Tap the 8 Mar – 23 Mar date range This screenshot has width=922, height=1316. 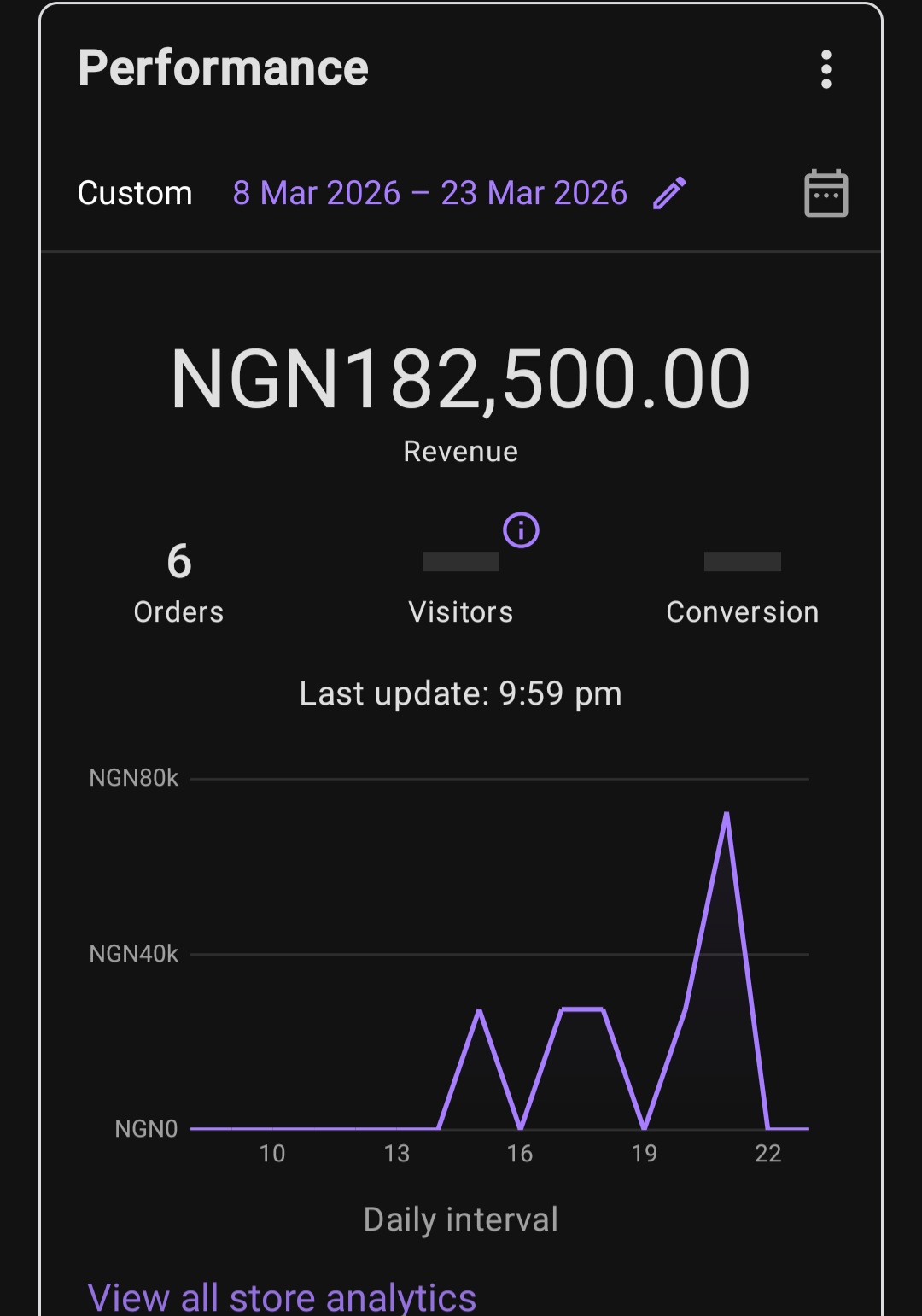point(429,193)
